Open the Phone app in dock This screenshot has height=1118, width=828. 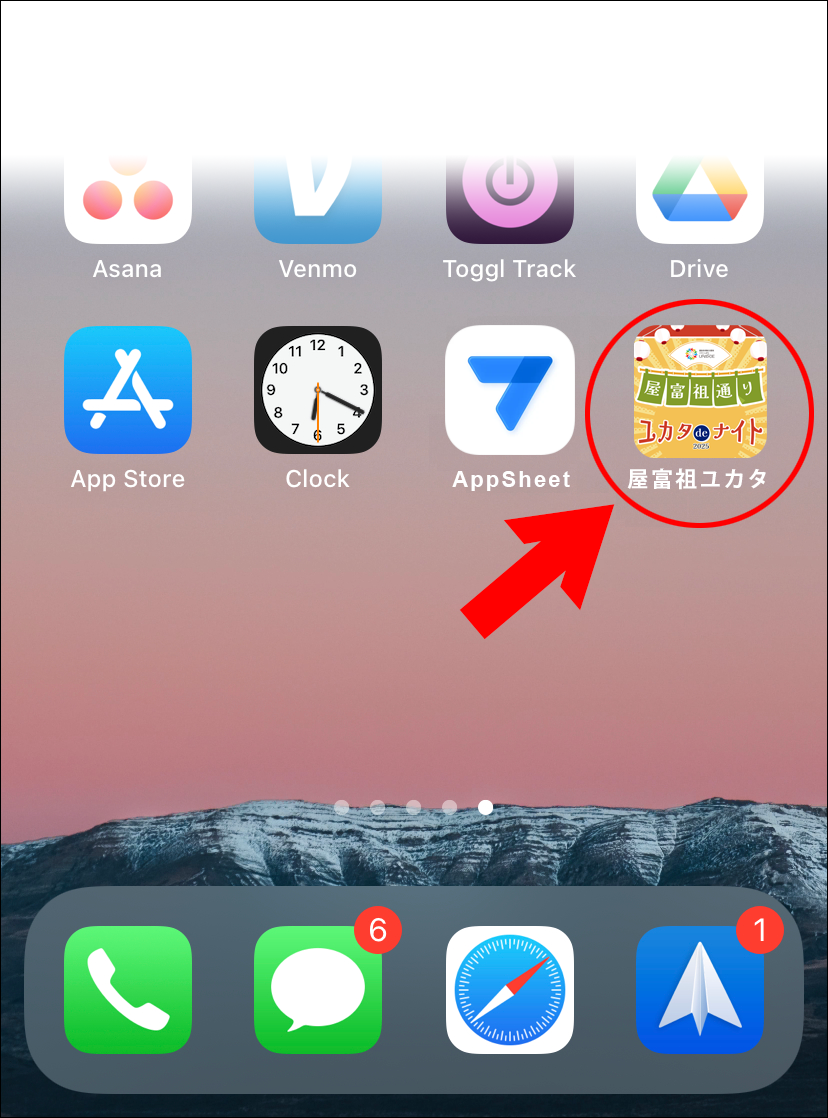pos(128,990)
